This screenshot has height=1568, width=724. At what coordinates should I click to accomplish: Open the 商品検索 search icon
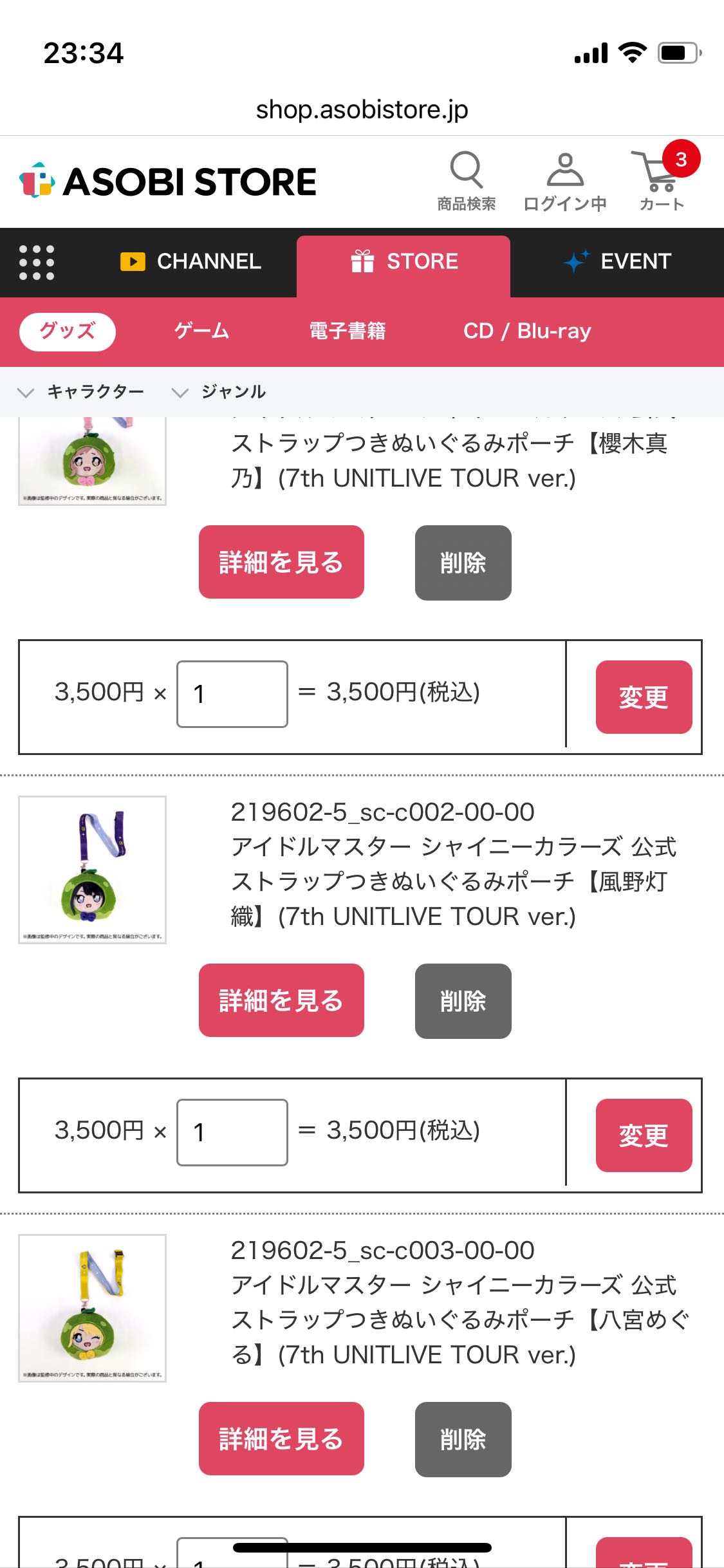click(x=466, y=182)
